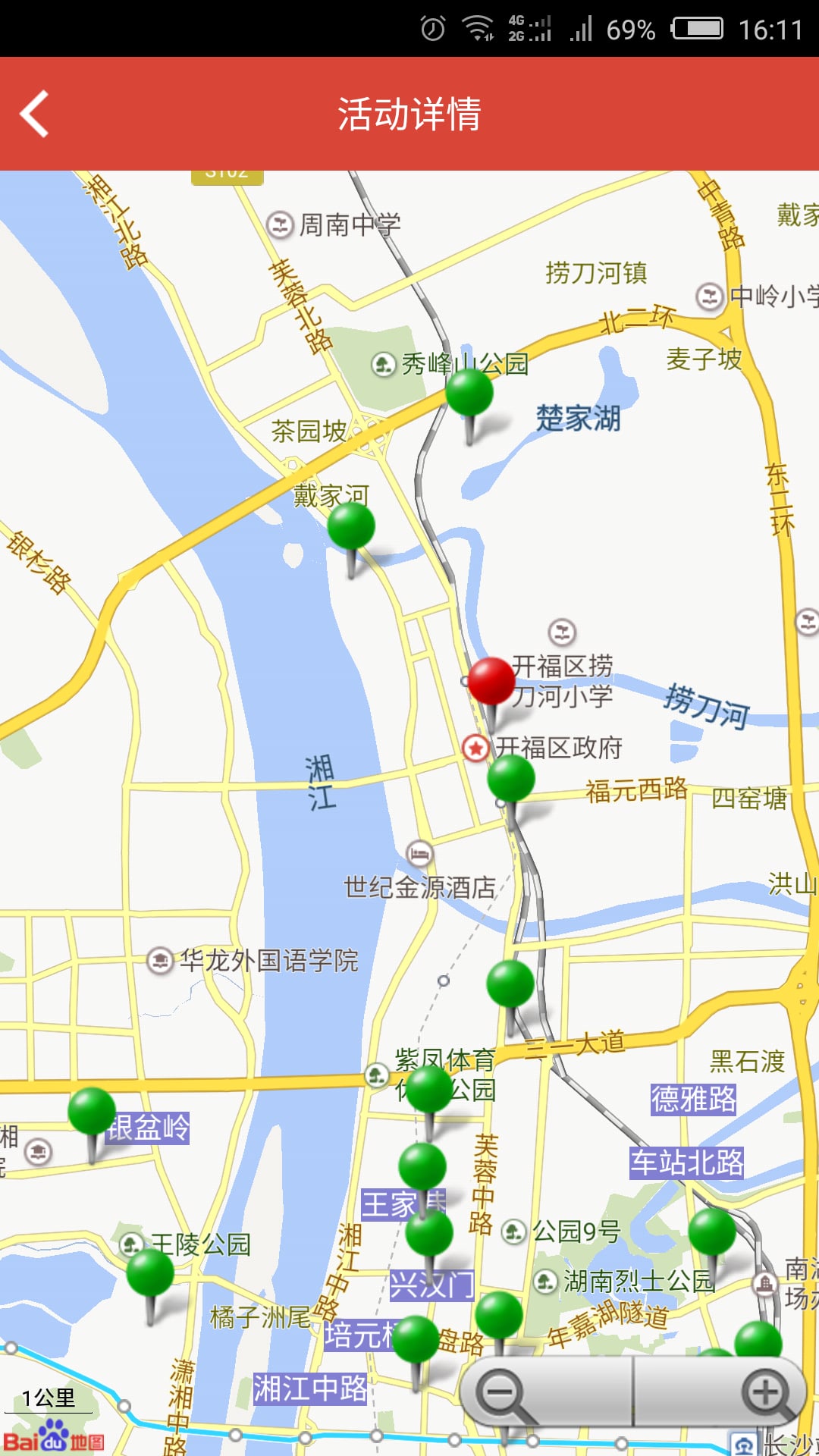Go back from 活动详情 page
Viewport: 819px width, 1456px height.
[35, 114]
